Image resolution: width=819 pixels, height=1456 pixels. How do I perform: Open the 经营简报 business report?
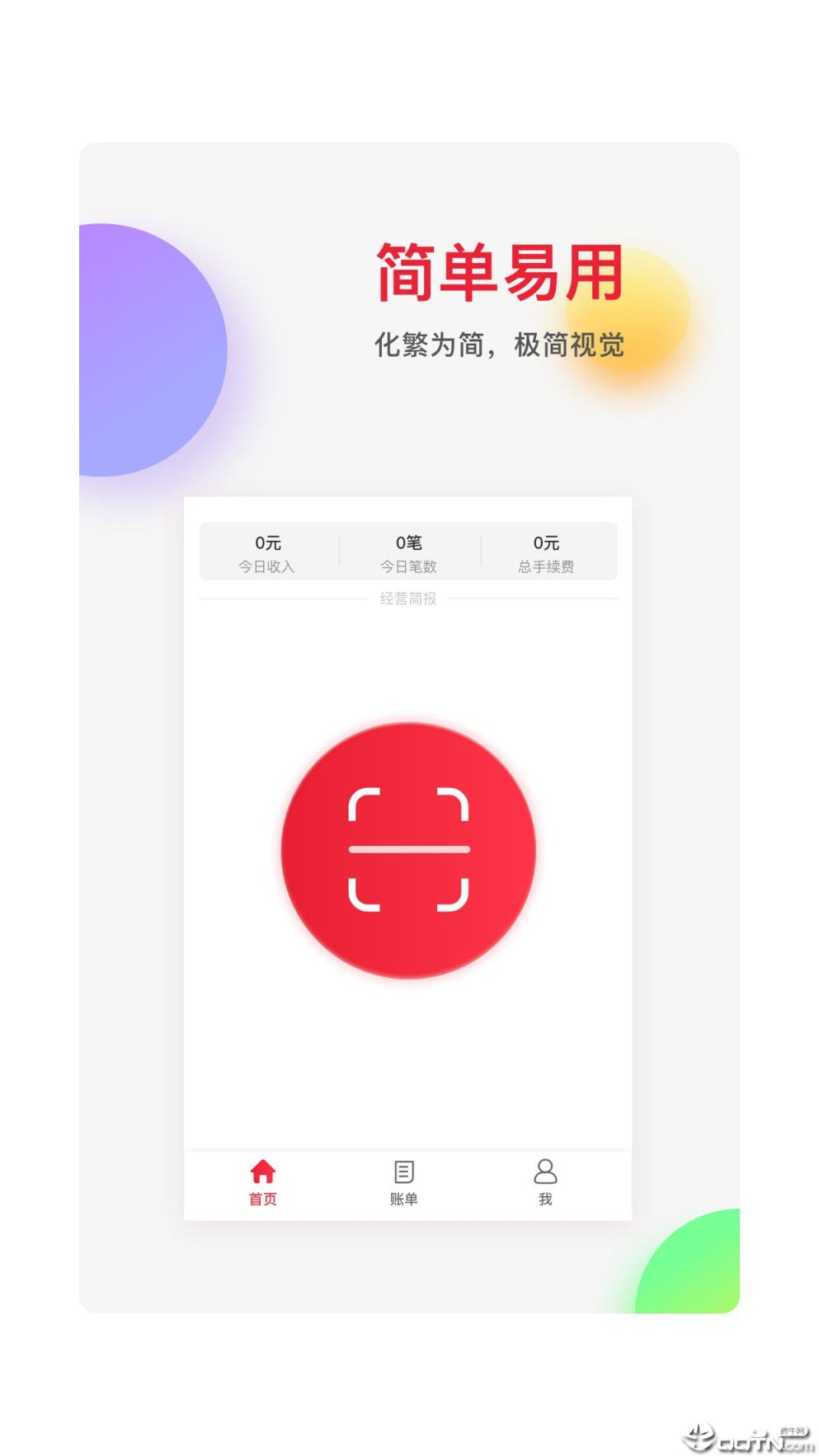click(407, 599)
